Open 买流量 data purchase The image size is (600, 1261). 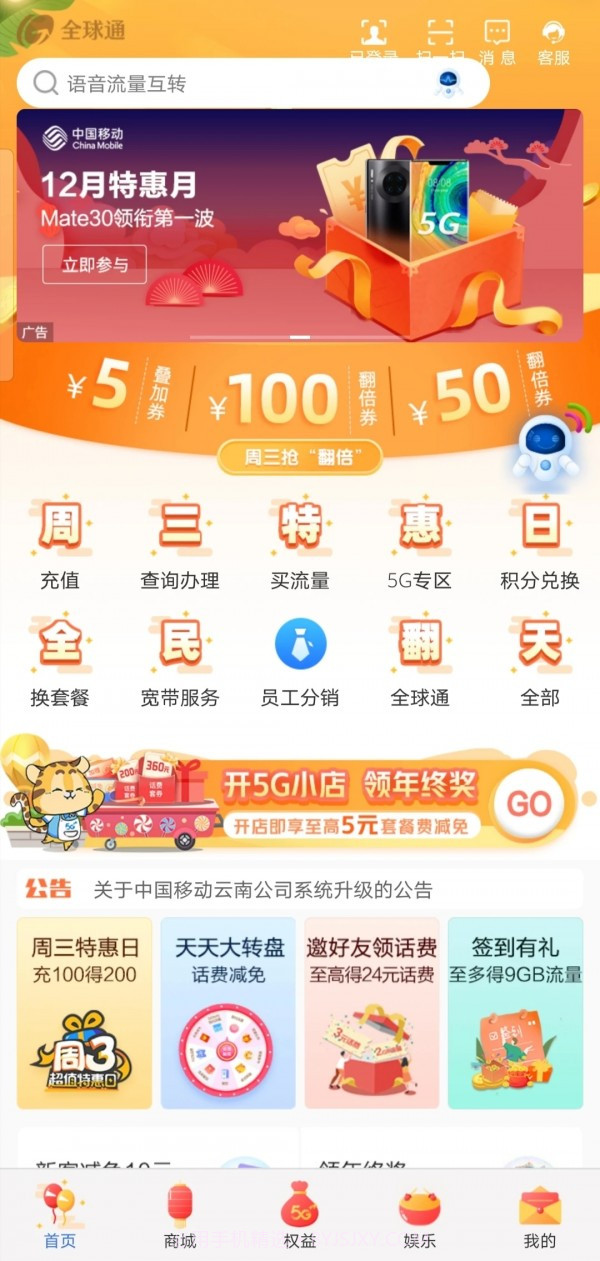click(300, 545)
